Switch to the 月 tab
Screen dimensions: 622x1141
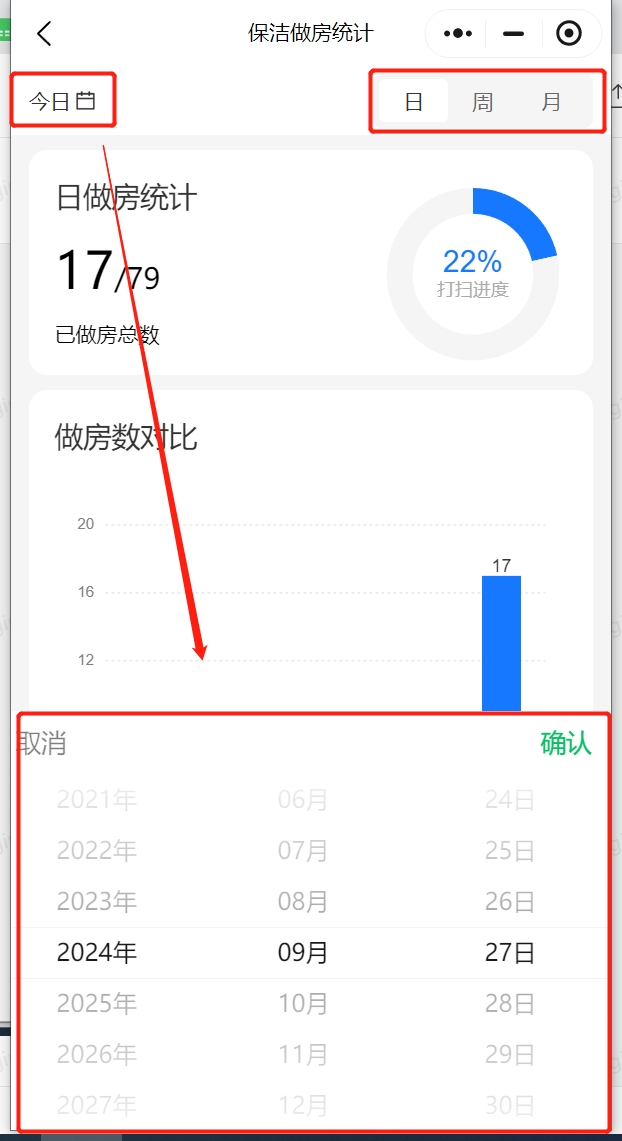tap(551, 101)
